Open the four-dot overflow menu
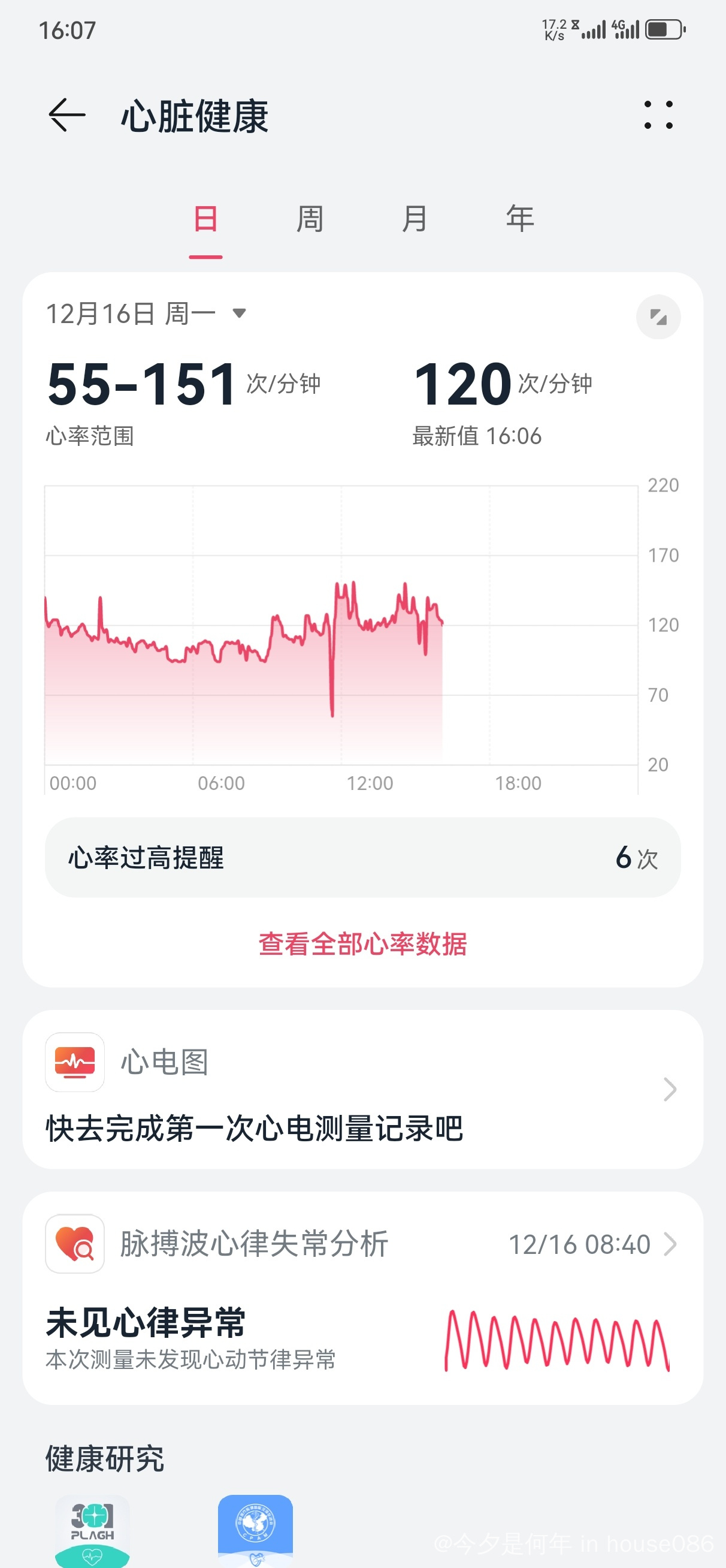Viewport: 726px width, 1568px height. [x=658, y=115]
